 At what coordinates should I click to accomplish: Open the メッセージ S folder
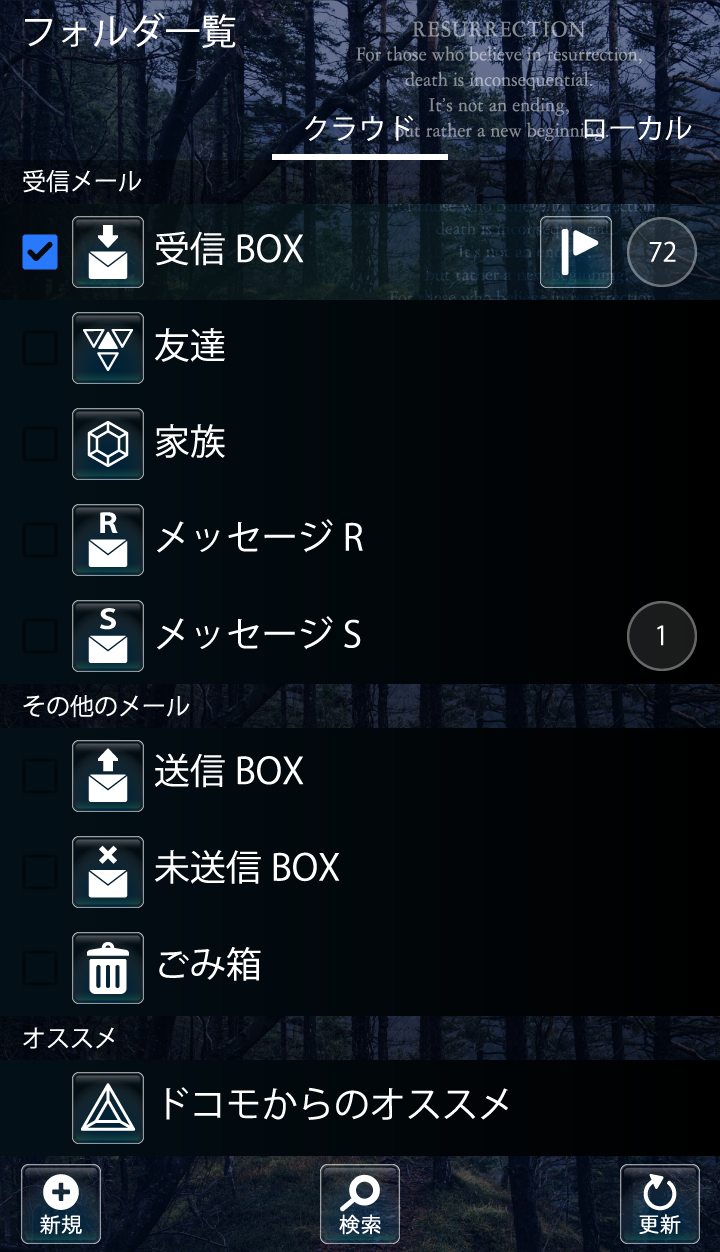300,635
